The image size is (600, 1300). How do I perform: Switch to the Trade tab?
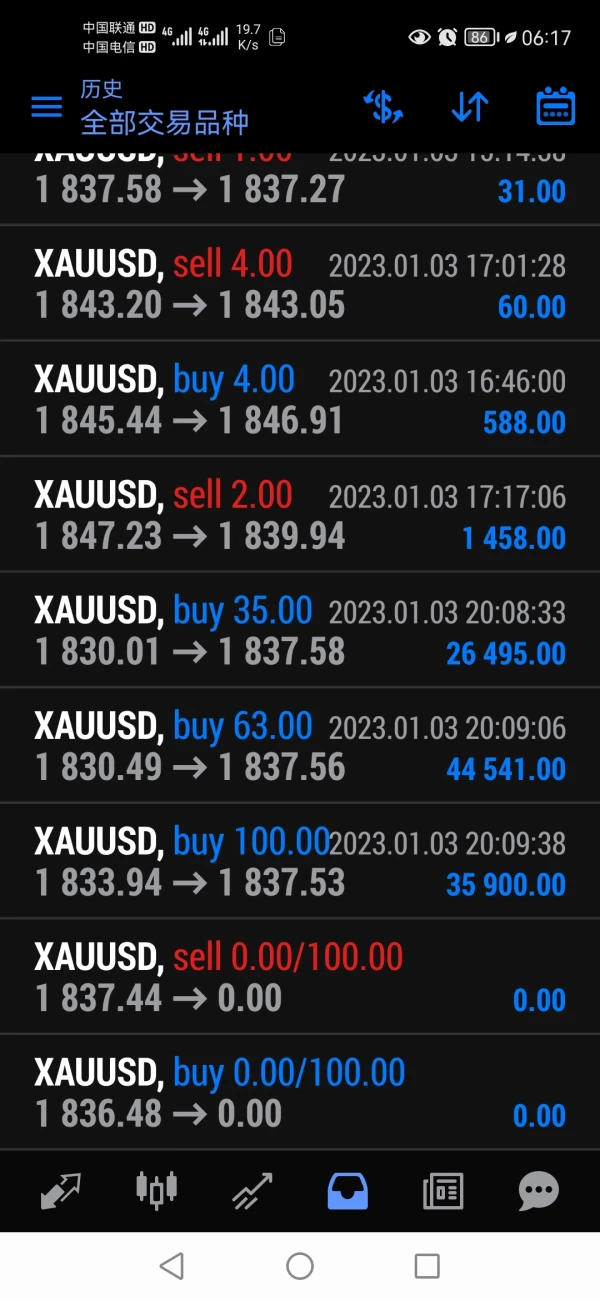tap(252, 1191)
